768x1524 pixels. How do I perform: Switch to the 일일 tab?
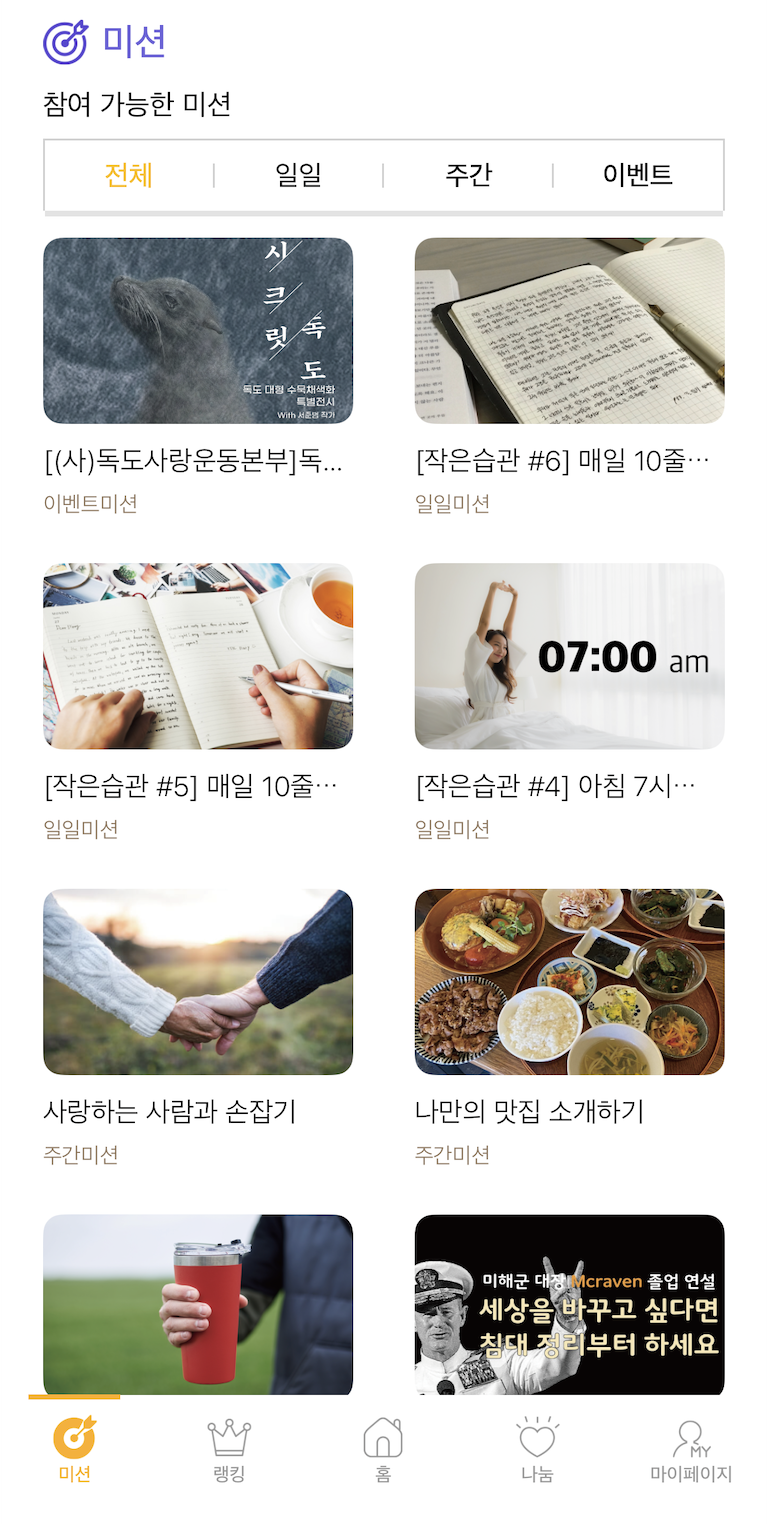[298, 174]
